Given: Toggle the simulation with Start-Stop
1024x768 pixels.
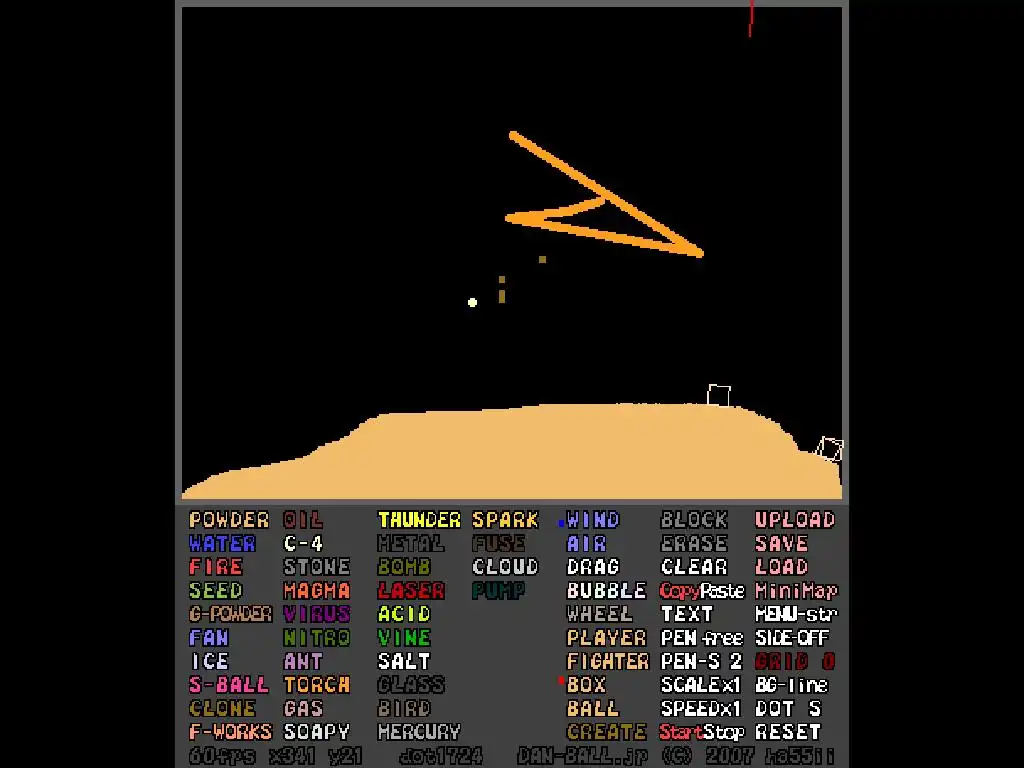Looking at the screenshot, I should click(x=701, y=732).
